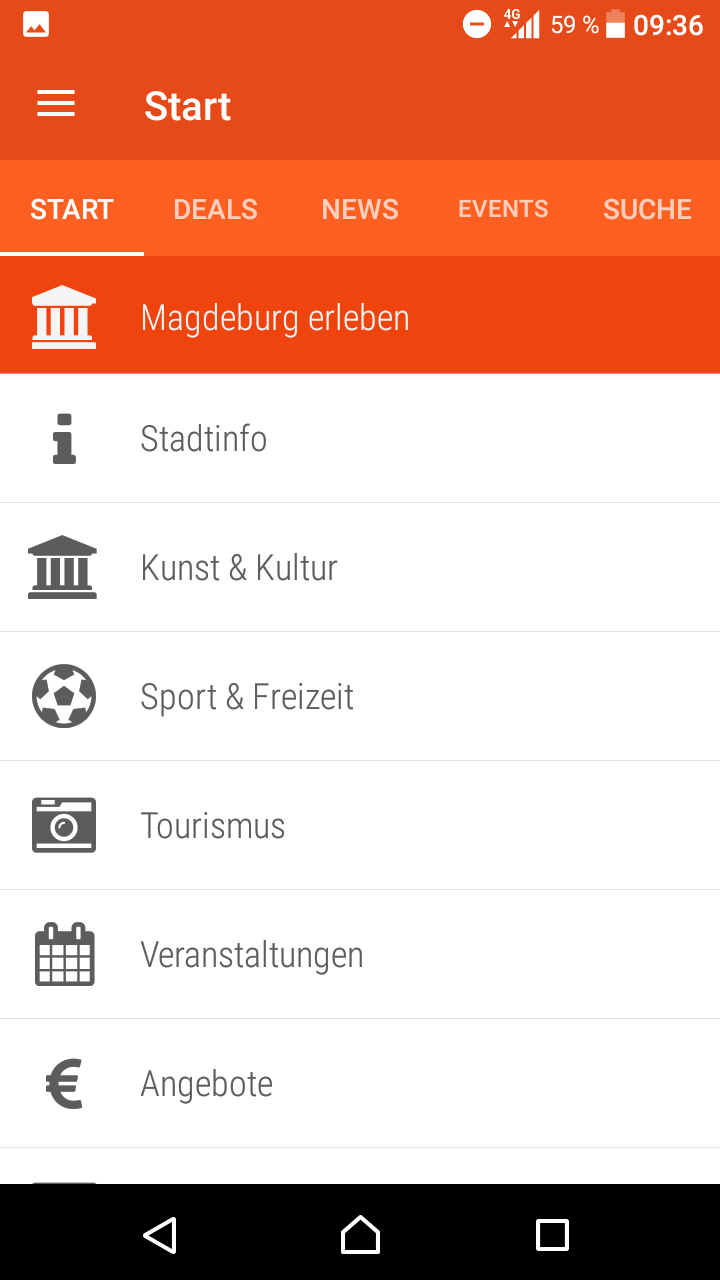
Task: Return to the home screen
Action: click(360, 1235)
